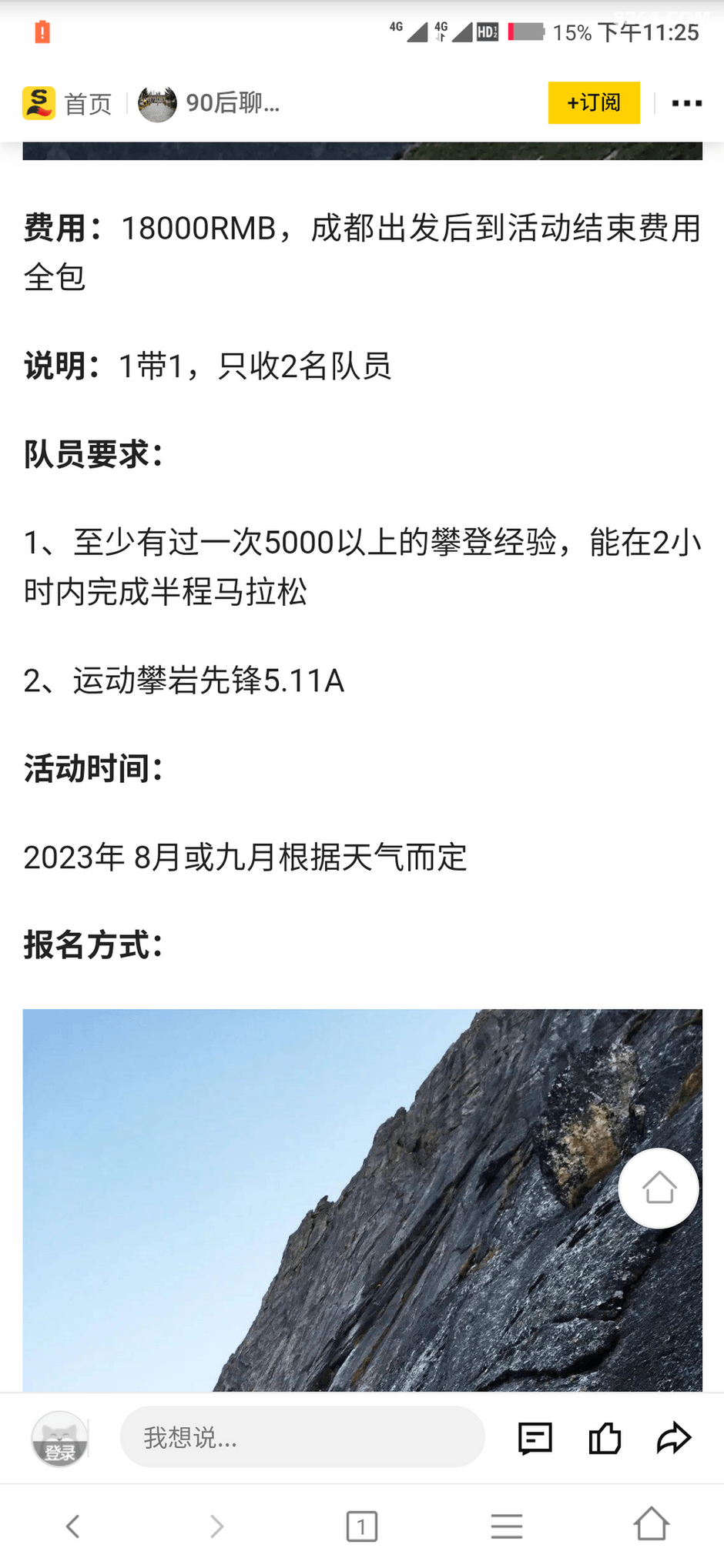Tap the comment bubble icon
Image resolution: width=724 pixels, height=1568 pixels.
(x=535, y=1438)
